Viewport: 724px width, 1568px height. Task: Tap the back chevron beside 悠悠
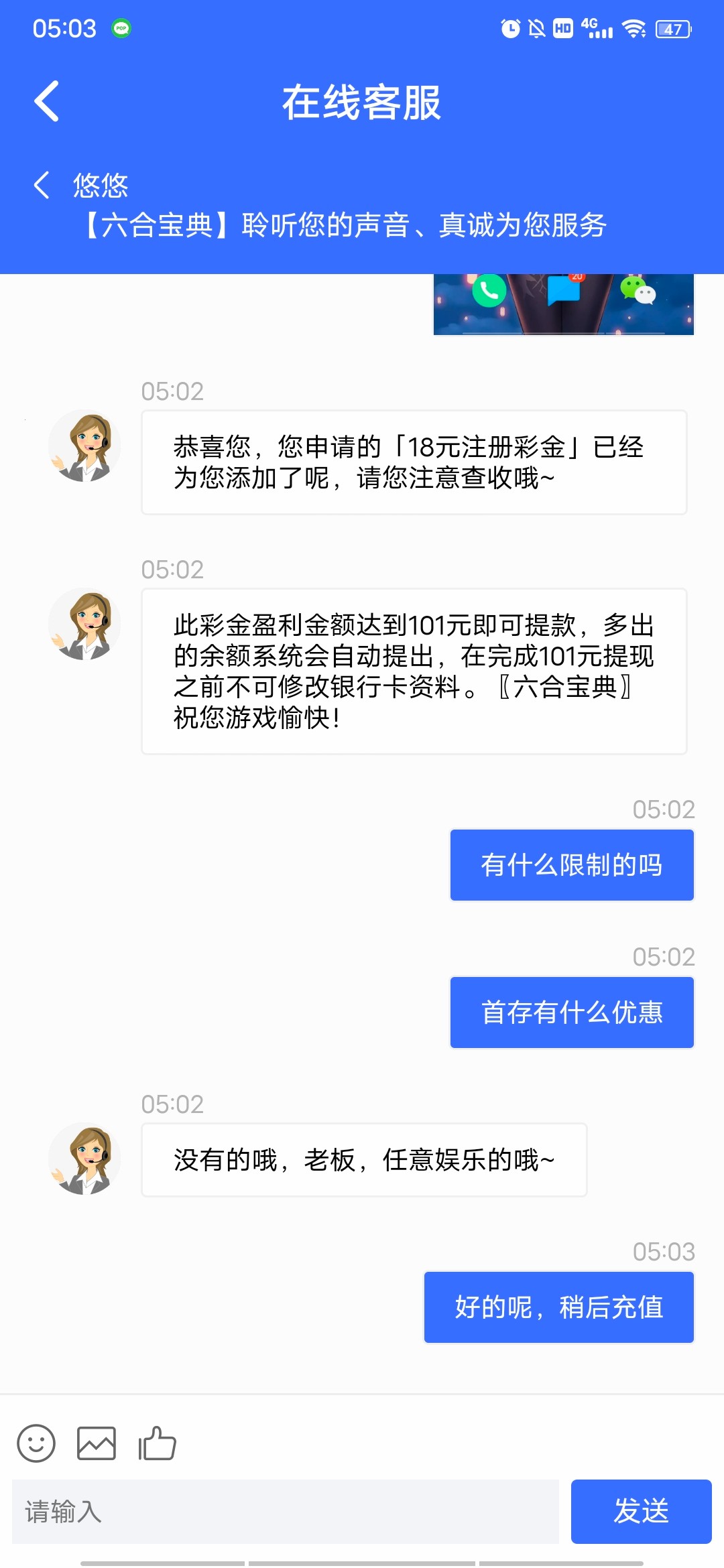coord(42,185)
